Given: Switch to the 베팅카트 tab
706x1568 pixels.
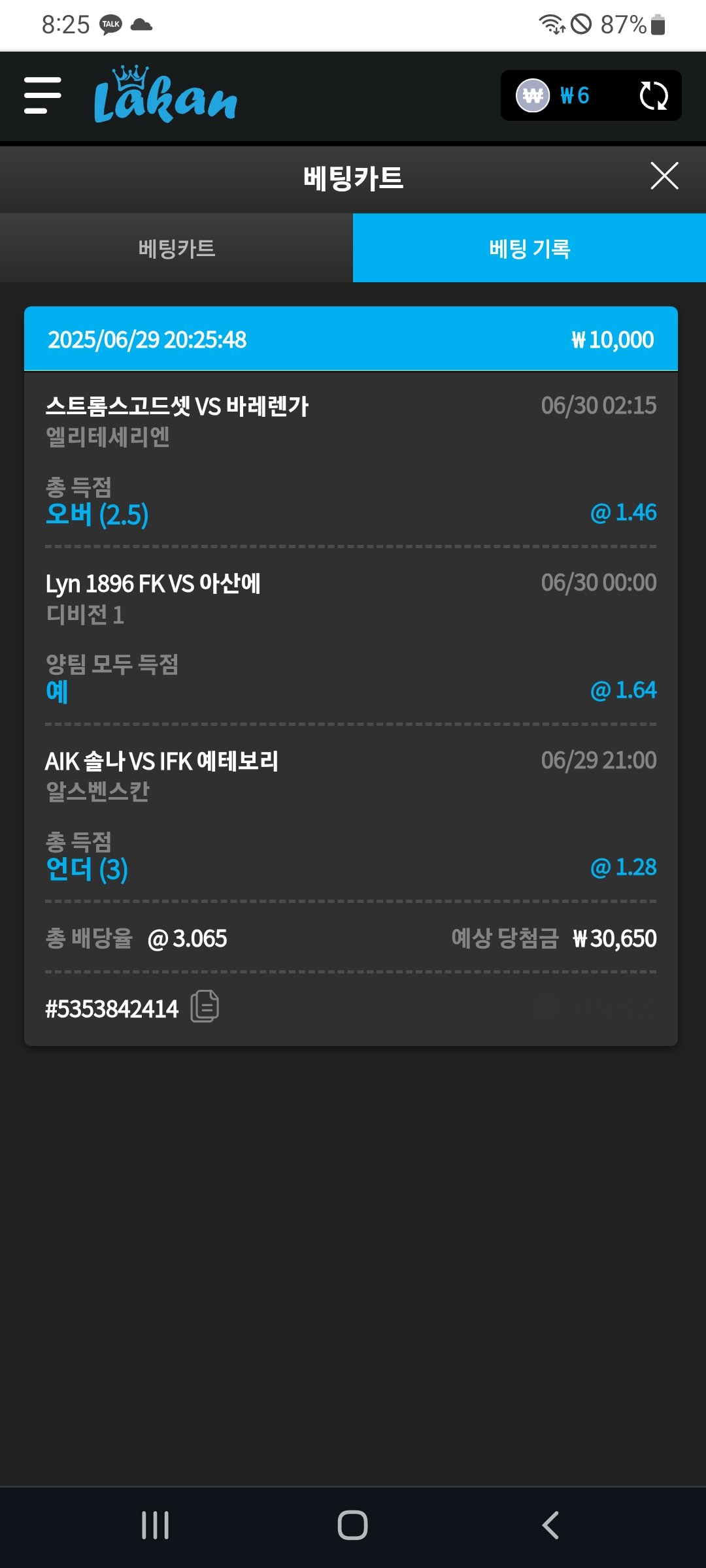Looking at the screenshot, I should click(176, 248).
